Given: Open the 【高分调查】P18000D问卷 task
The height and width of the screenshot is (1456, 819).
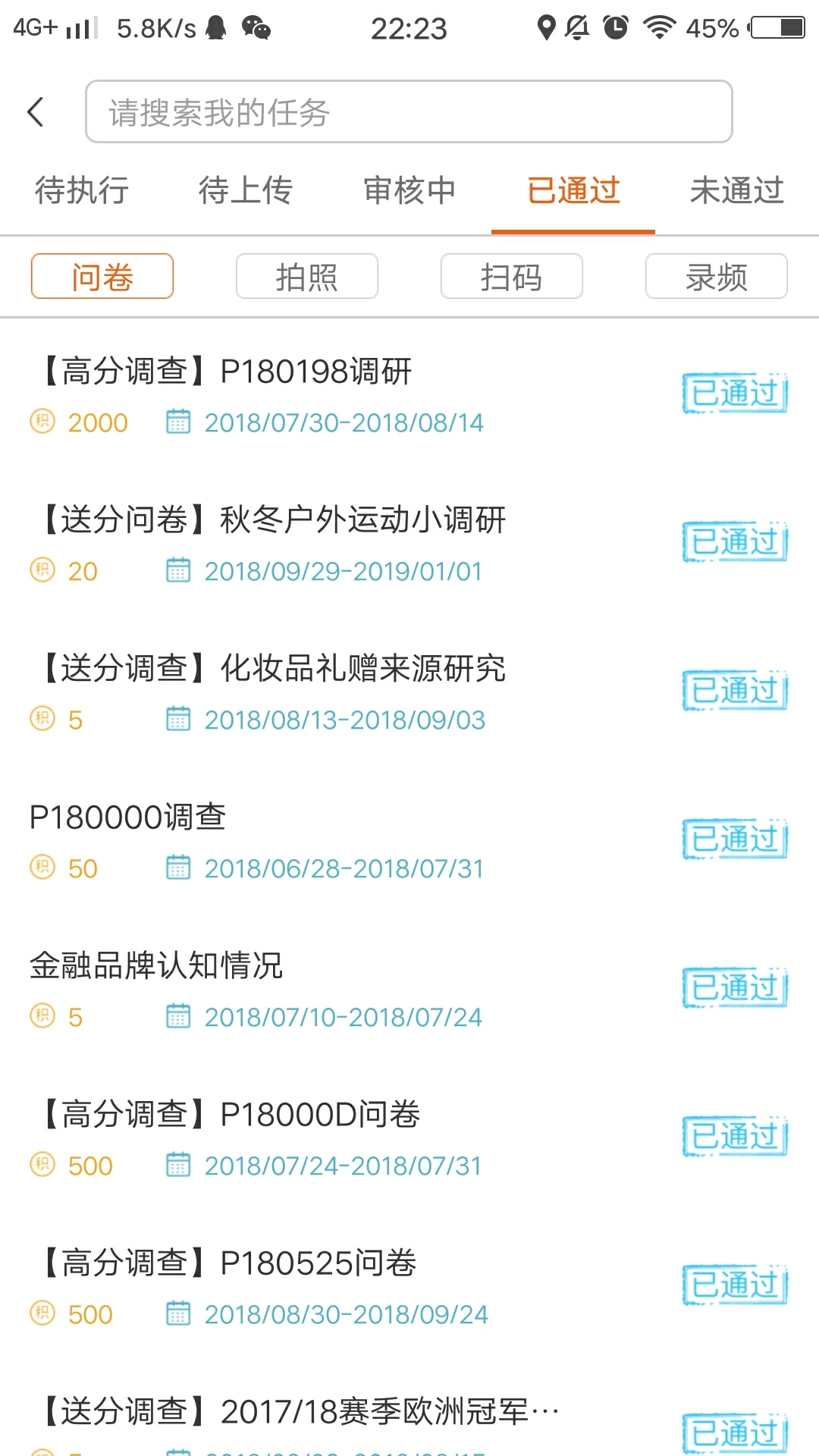Looking at the screenshot, I should point(409,1137).
